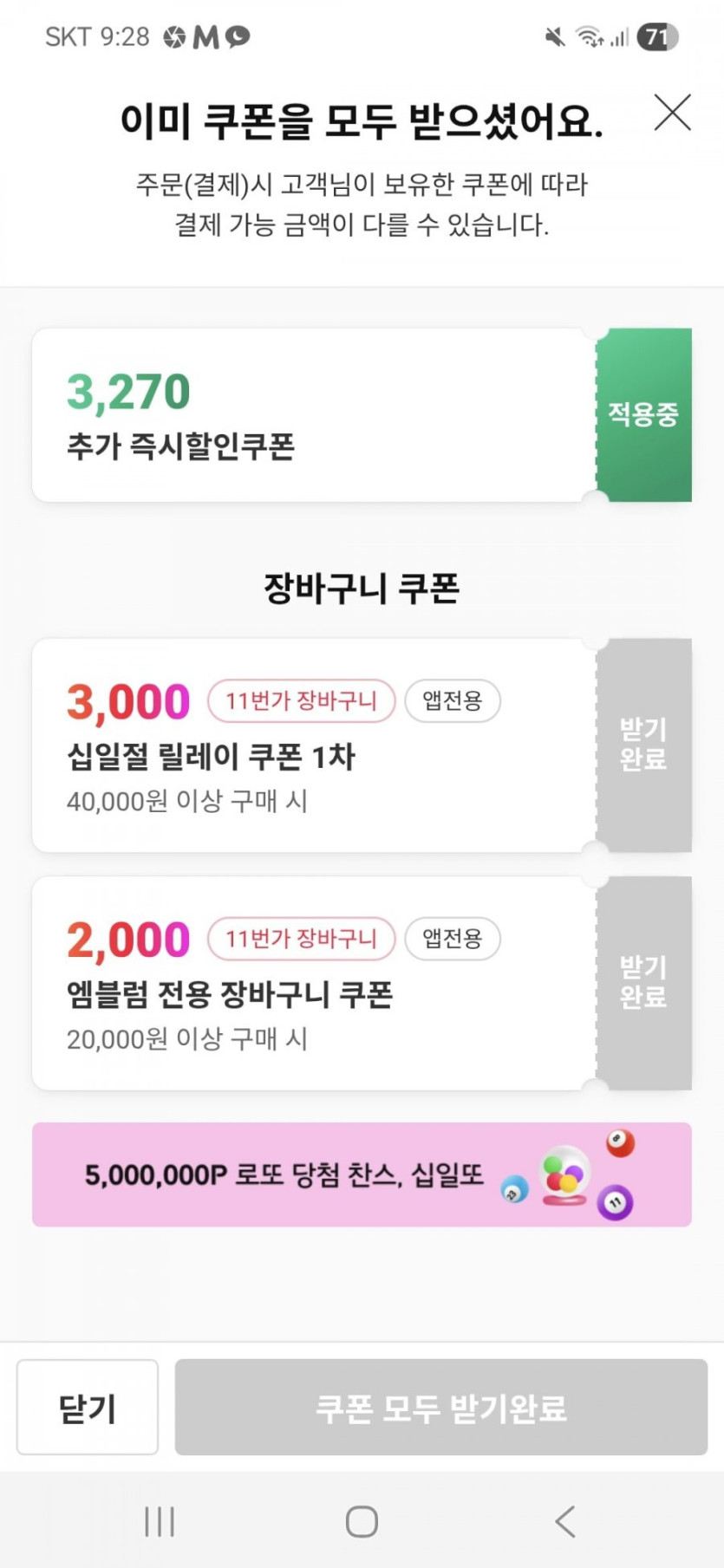Tap the 적용중 tab on 3,270 coupon
724x1568 pixels.
(x=643, y=414)
